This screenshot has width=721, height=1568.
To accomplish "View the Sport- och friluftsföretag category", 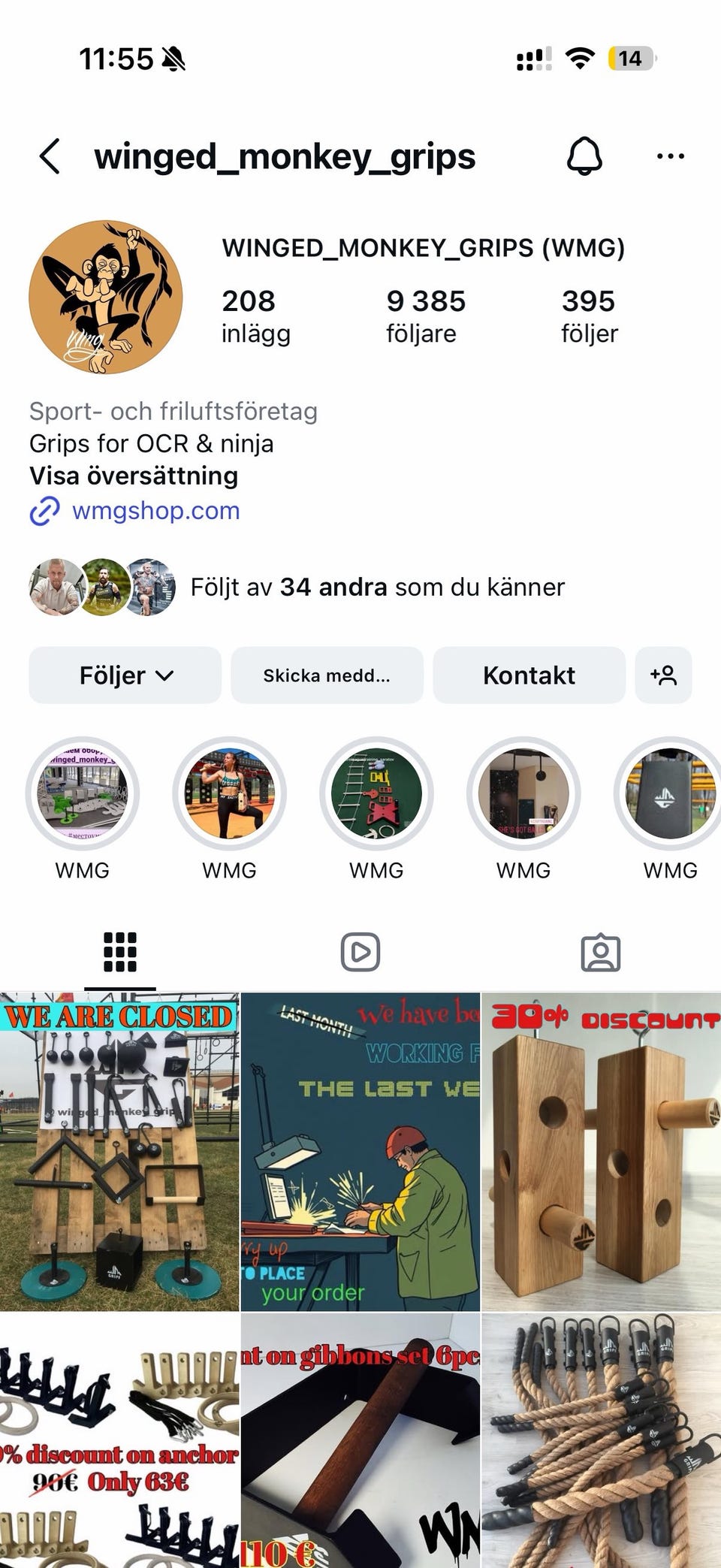I will (x=173, y=410).
